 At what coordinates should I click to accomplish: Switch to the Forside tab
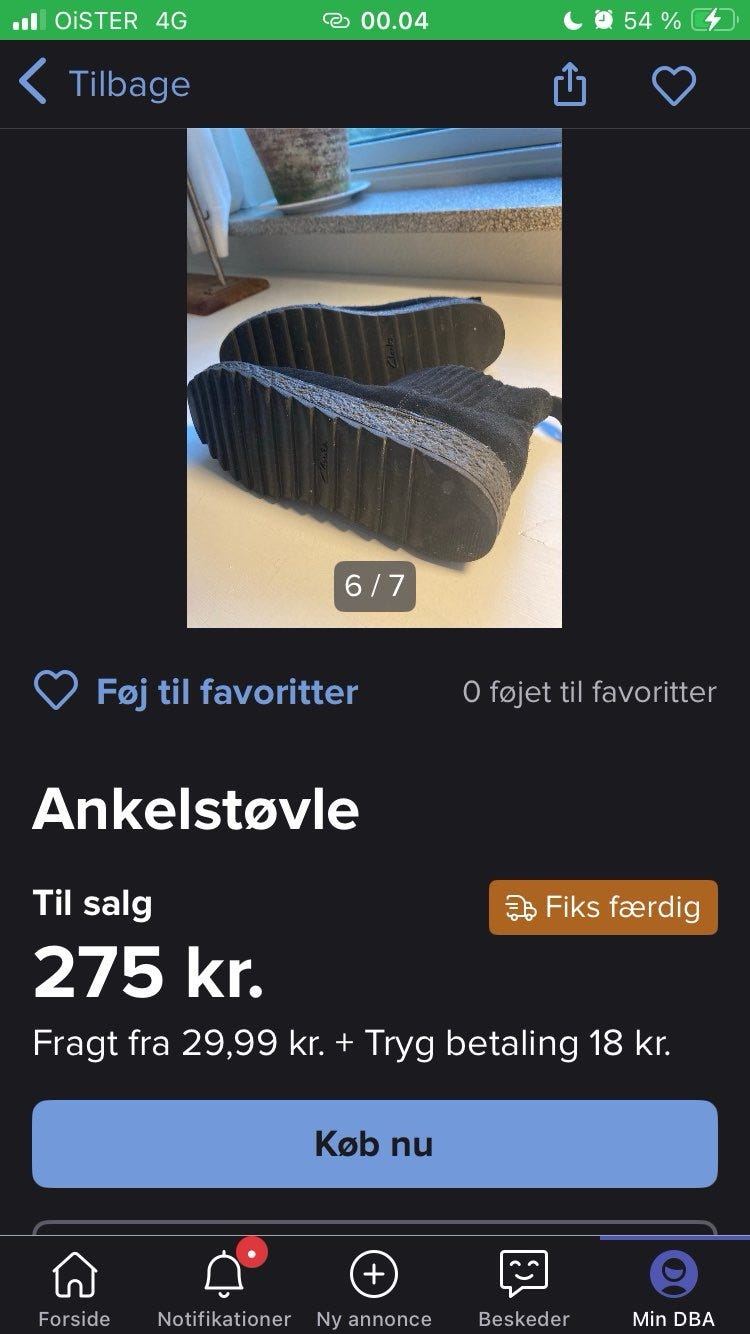[x=74, y=1288]
